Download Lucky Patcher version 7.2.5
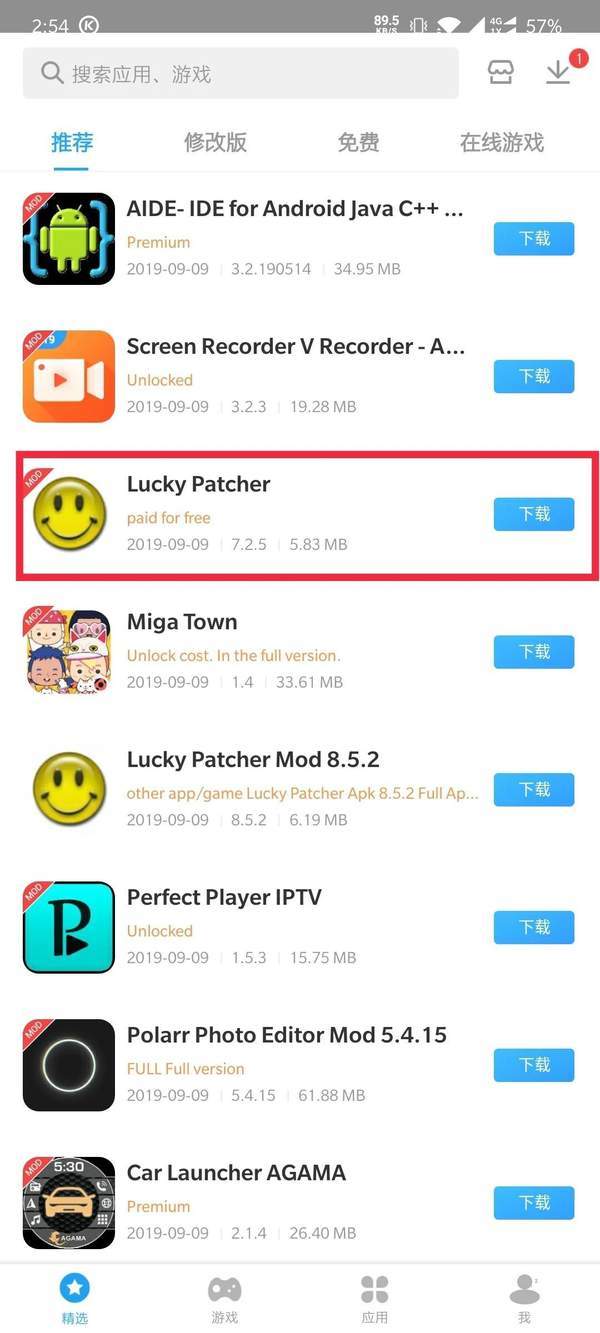 tap(534, 514)
